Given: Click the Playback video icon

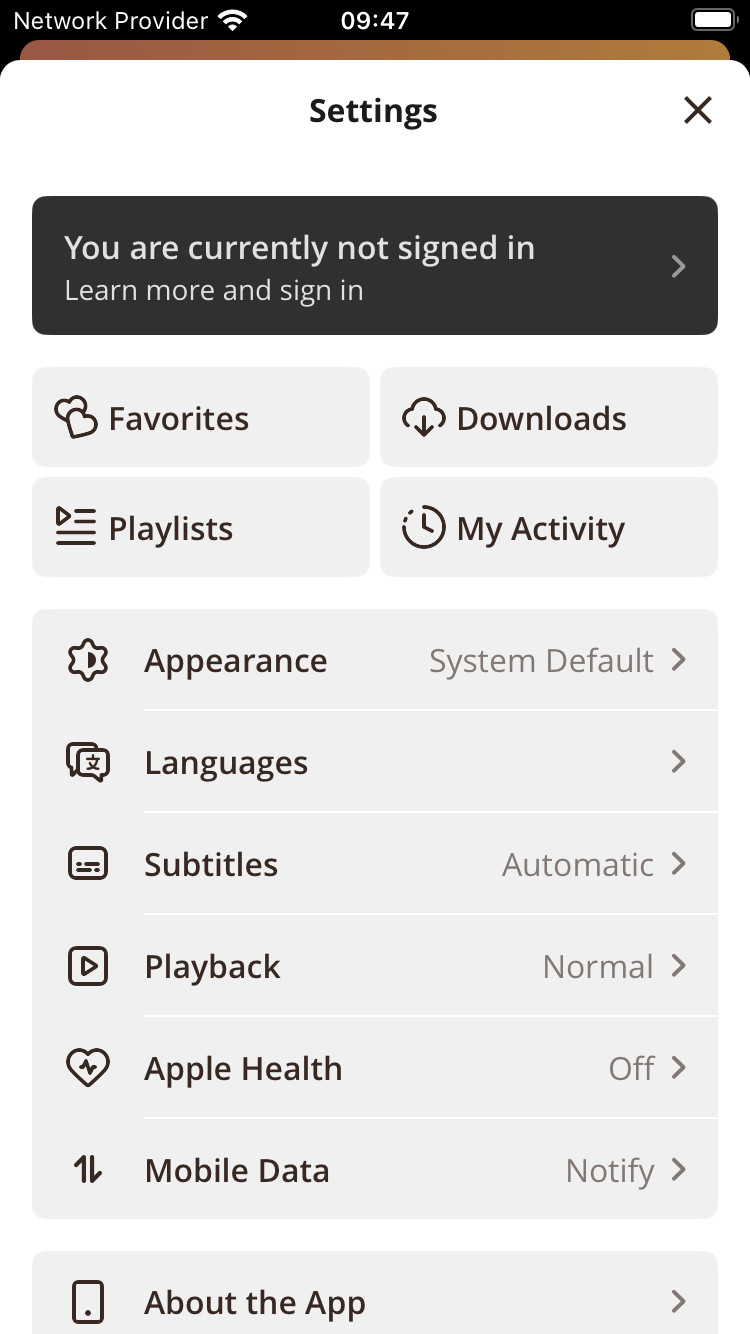Looking at the screenshot, I should (x=88, y=966).
